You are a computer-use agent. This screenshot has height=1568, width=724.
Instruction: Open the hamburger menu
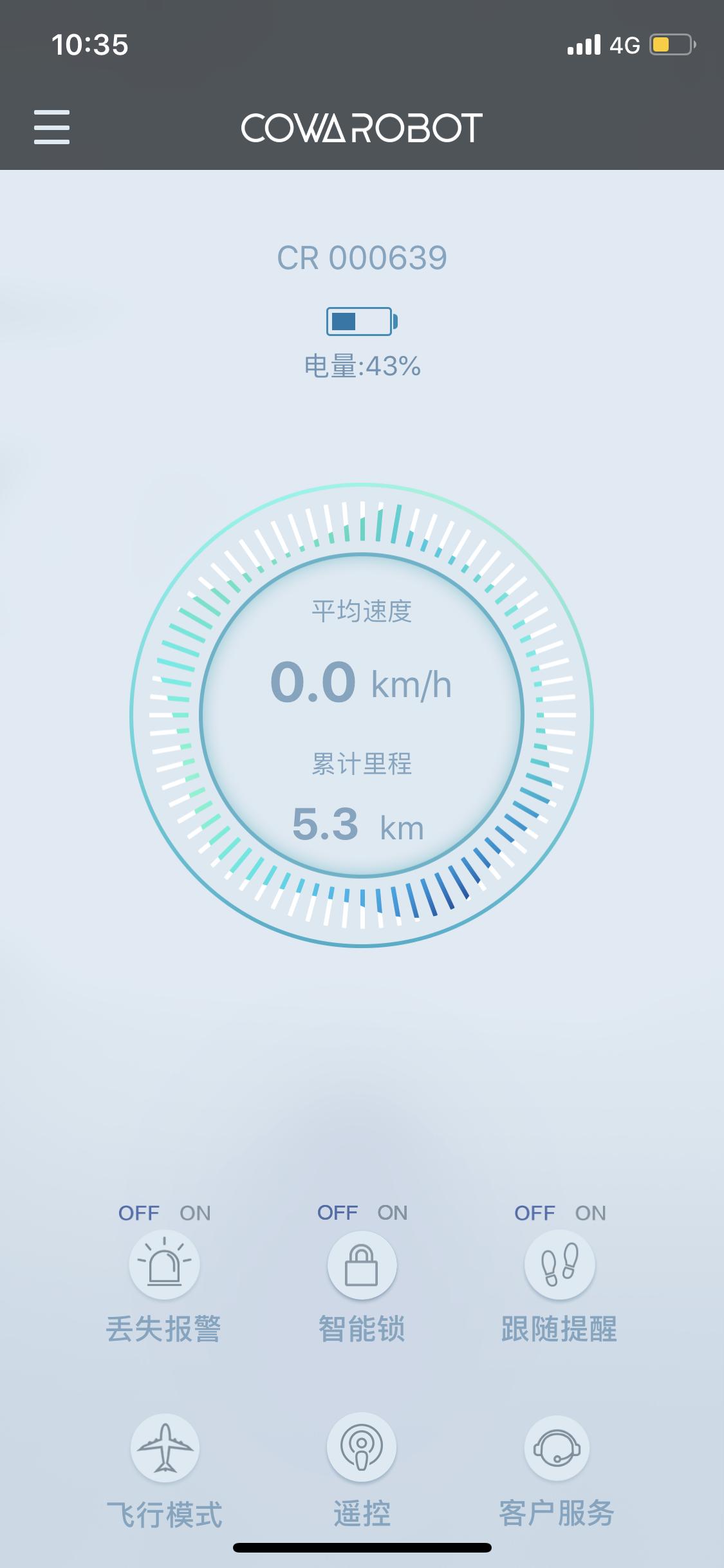pos(52,127)
